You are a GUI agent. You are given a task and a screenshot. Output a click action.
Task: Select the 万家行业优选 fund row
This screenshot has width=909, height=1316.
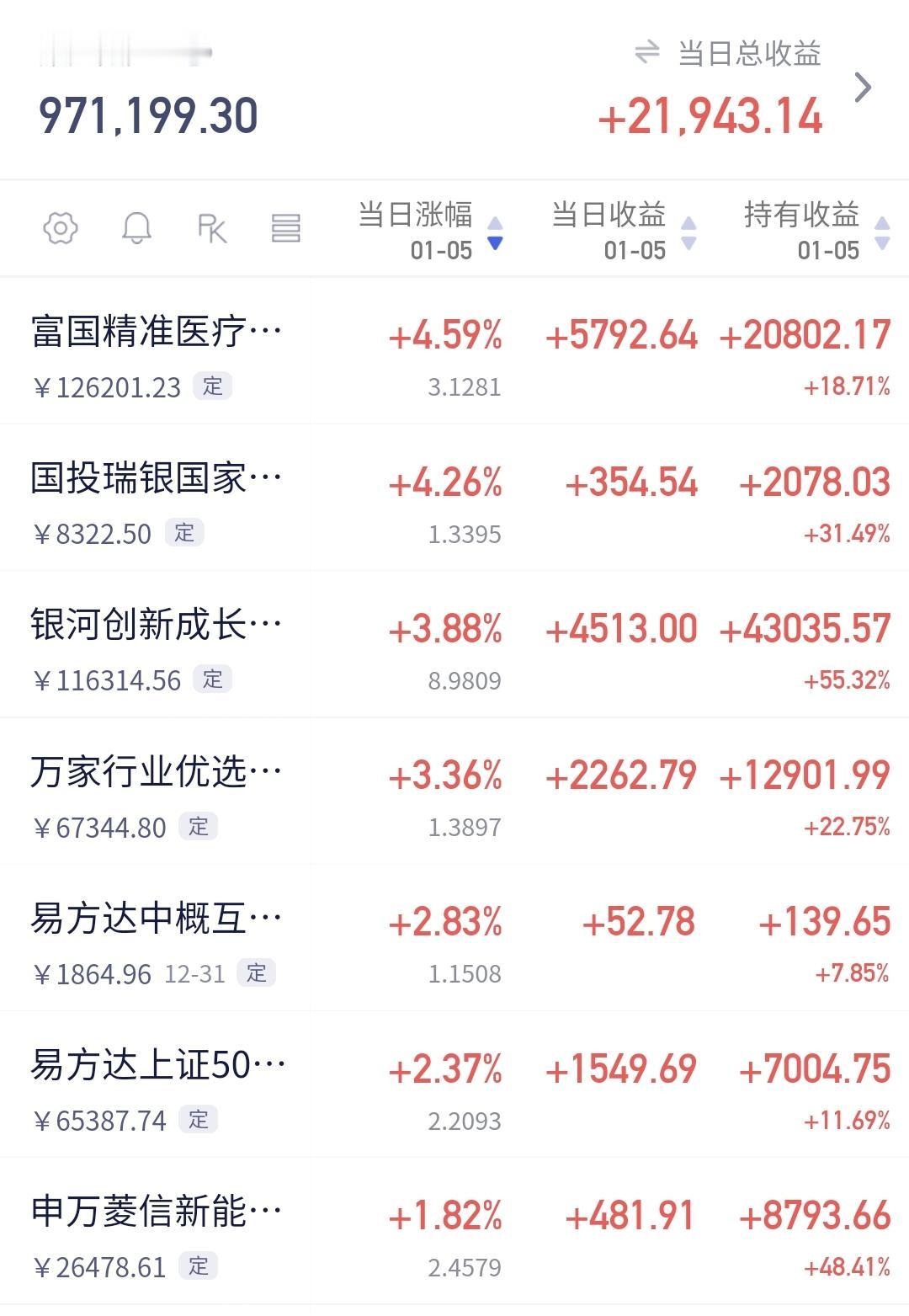point(157,771)
